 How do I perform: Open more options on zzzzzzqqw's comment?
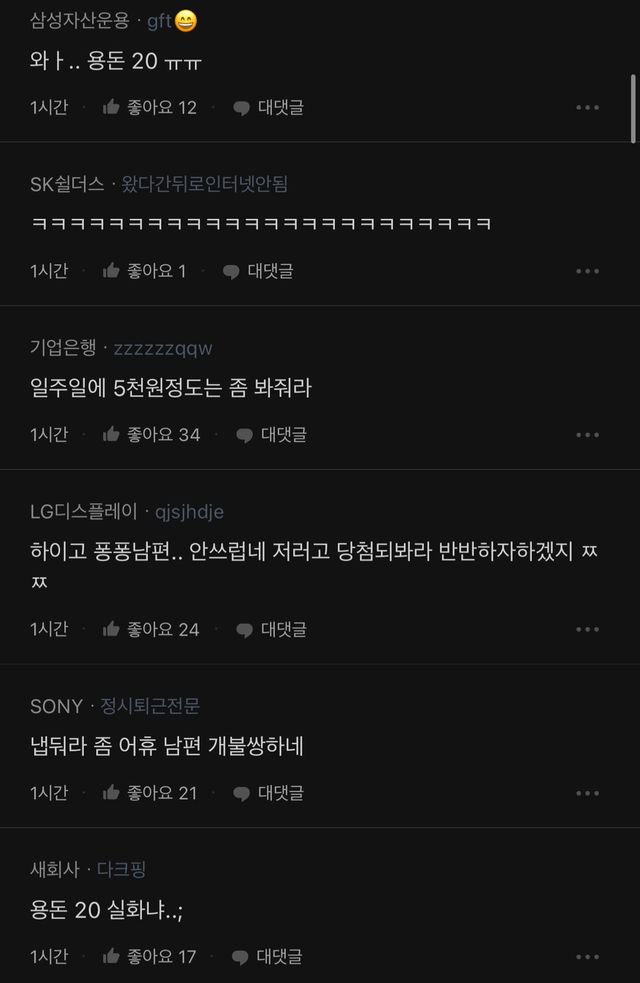pyautogui.click(x=587, y=435)
